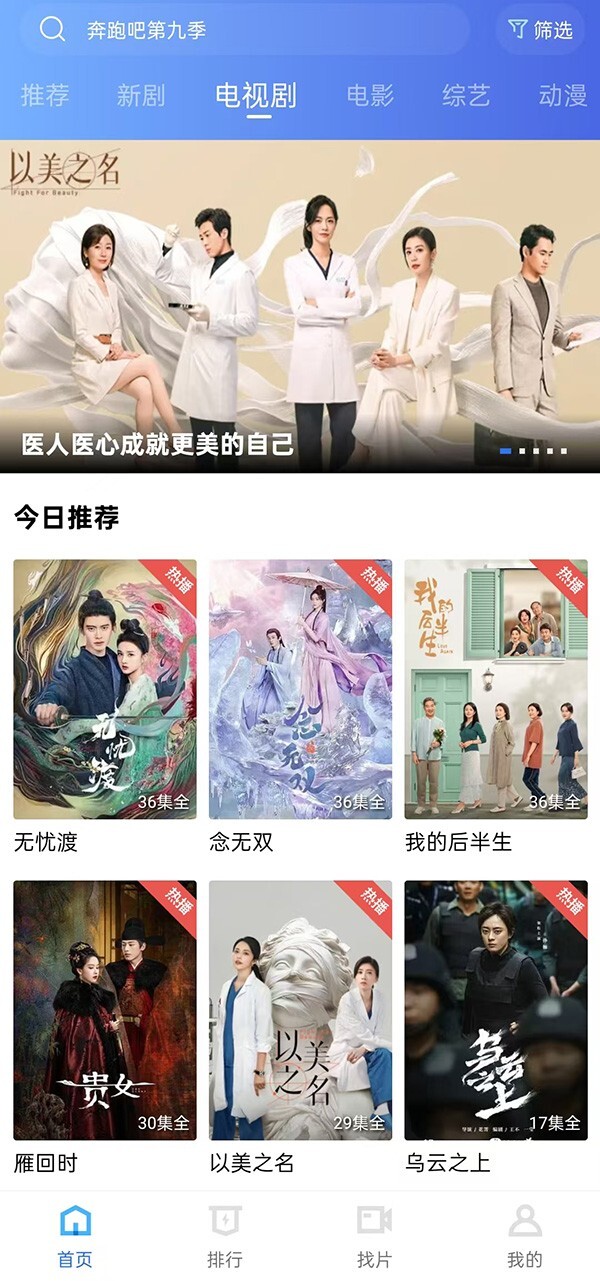The width and height of the screenshot is (600, 1281).
Task: Open the 我的 profile tab
Action: coord(524,1235)
